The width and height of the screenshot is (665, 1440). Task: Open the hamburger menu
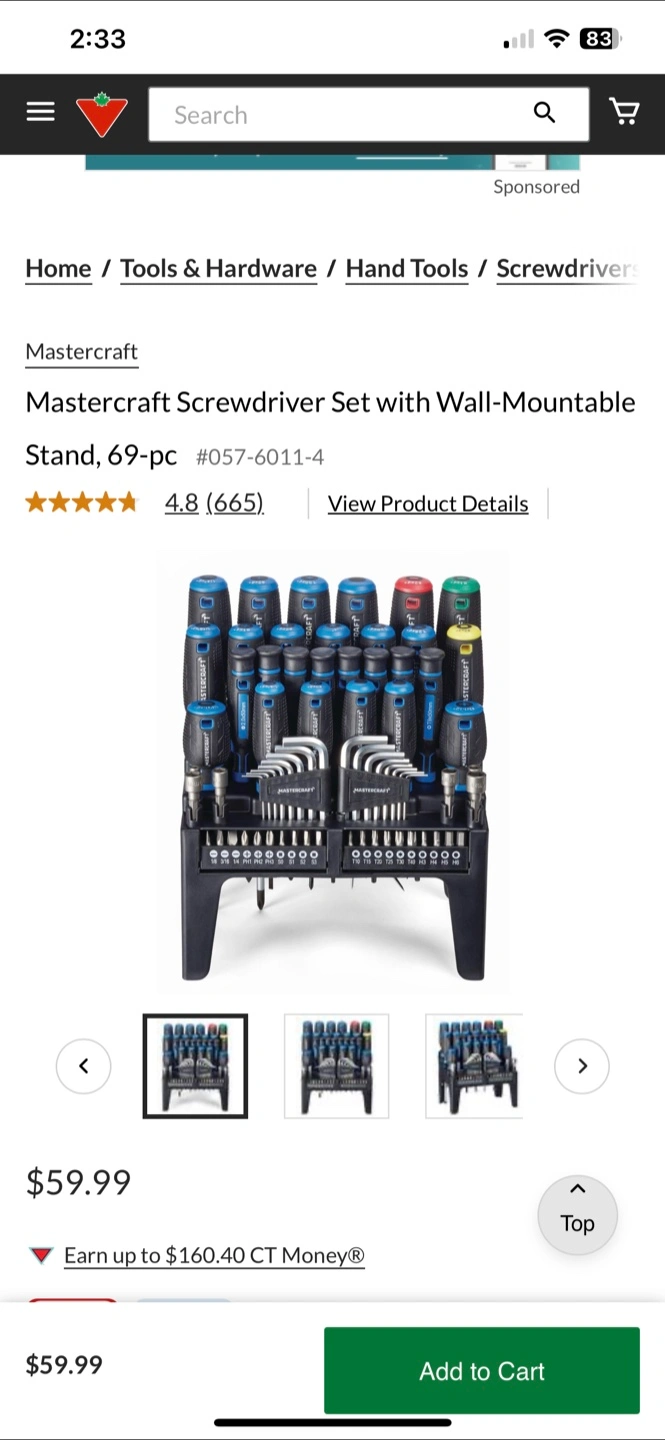(x=40, y=112)
